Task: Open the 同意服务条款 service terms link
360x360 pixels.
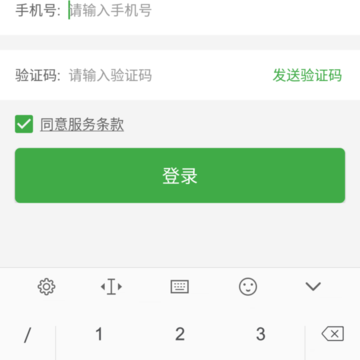Action: [82, 125]
